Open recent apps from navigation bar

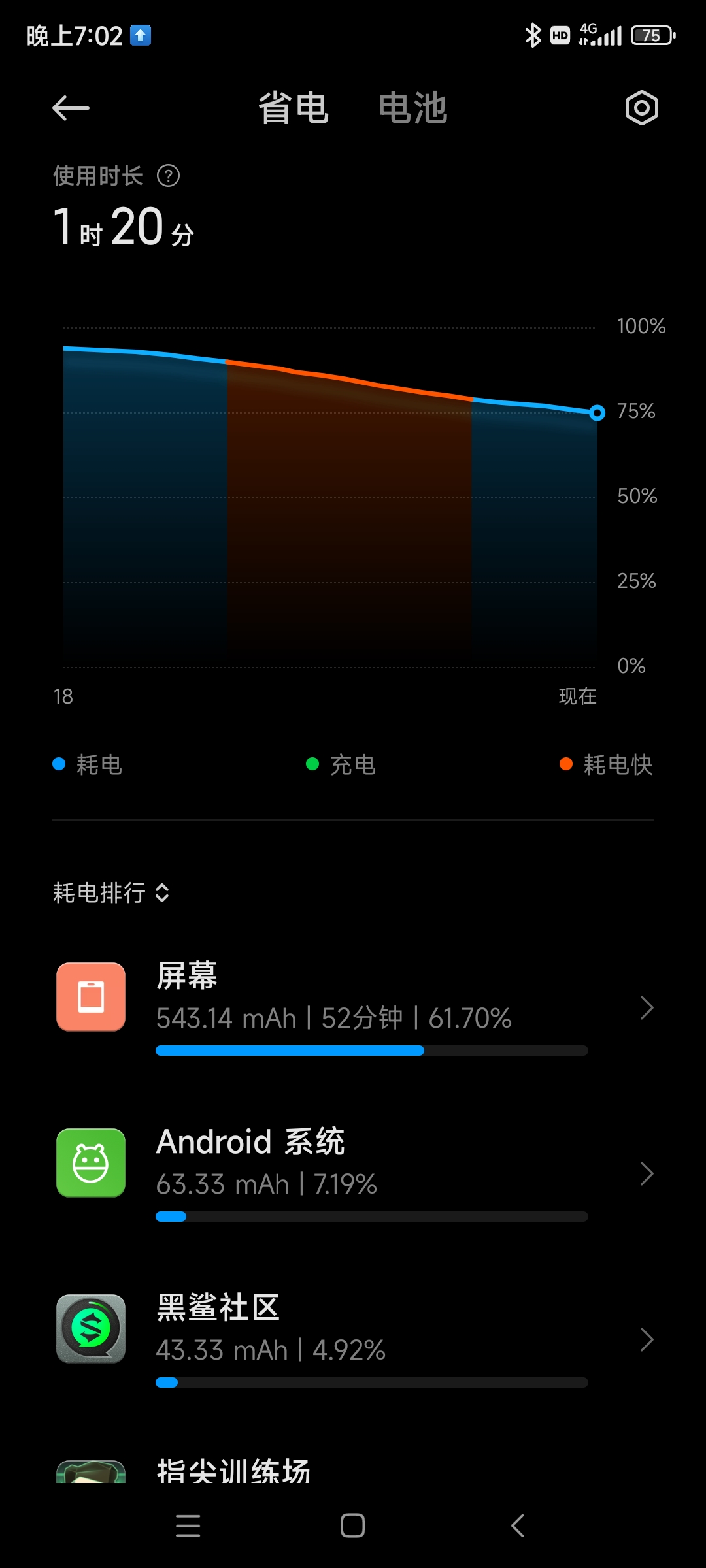(x=188, y=1526)
